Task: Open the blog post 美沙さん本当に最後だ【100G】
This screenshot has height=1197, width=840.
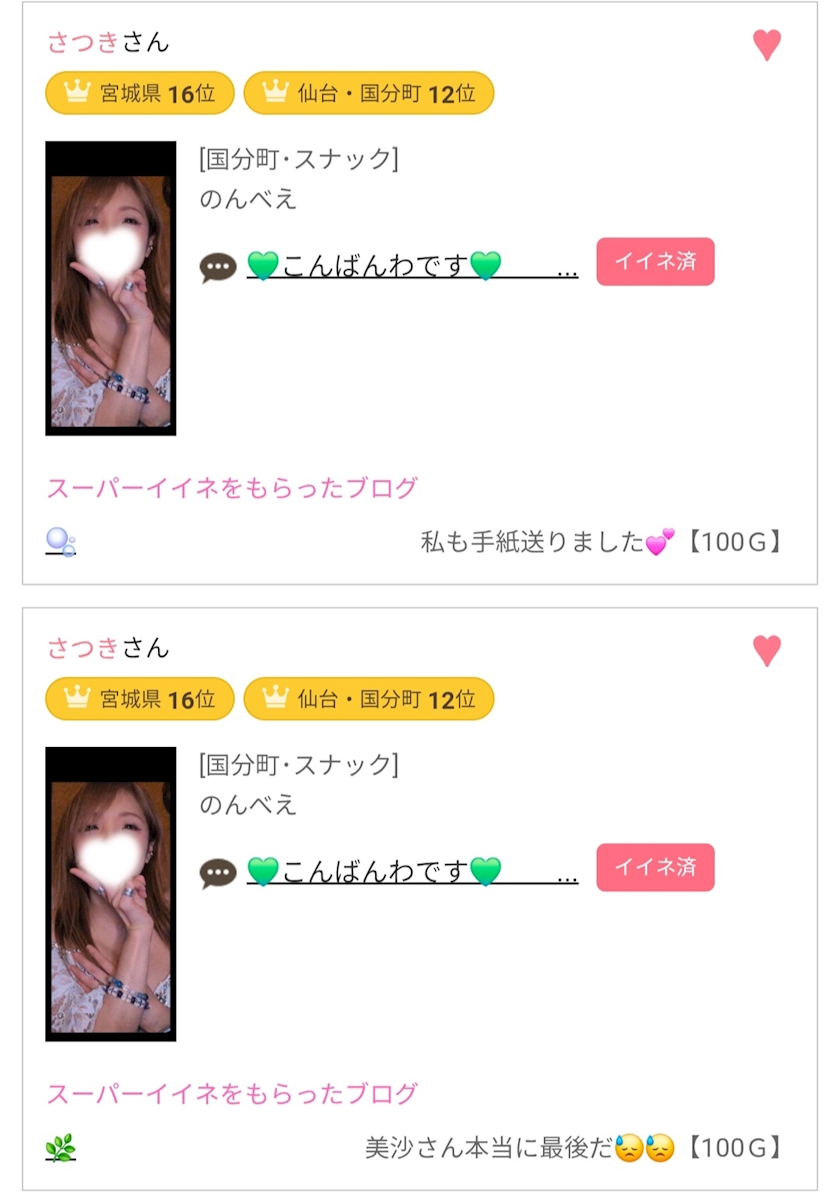Action: coord(573,1147)
